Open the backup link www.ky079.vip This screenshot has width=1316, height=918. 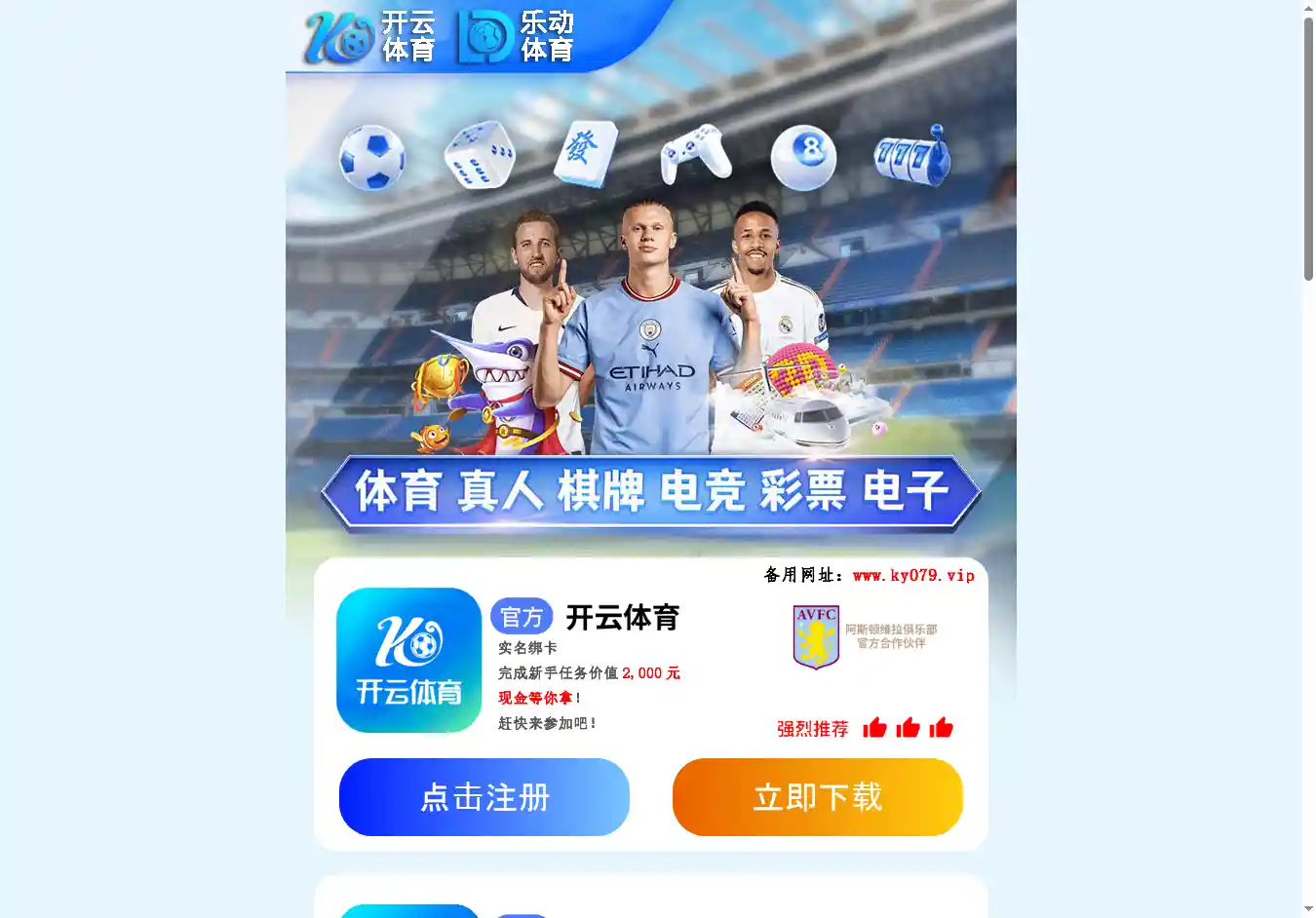pyautogui.click(x=913, y=575)
